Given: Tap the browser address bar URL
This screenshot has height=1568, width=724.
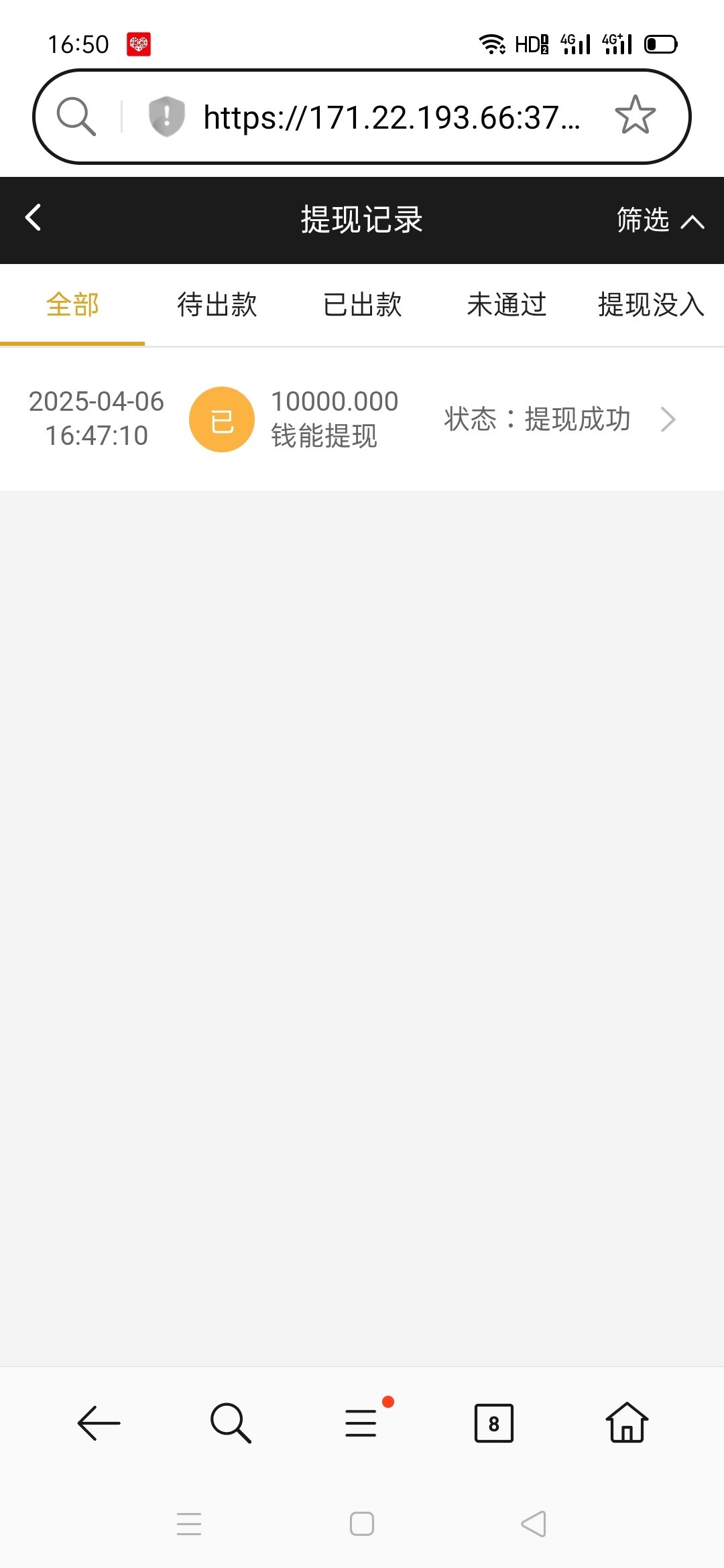Looking at the screenshot, I should 391,117.
